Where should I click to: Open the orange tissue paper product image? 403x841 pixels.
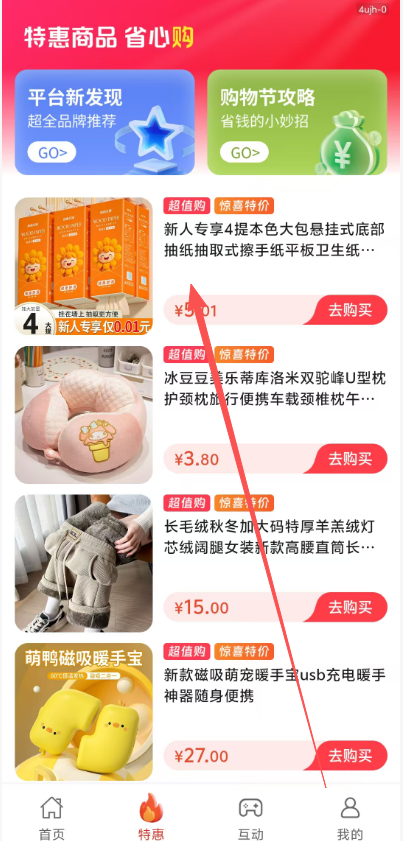coord(84,267)
